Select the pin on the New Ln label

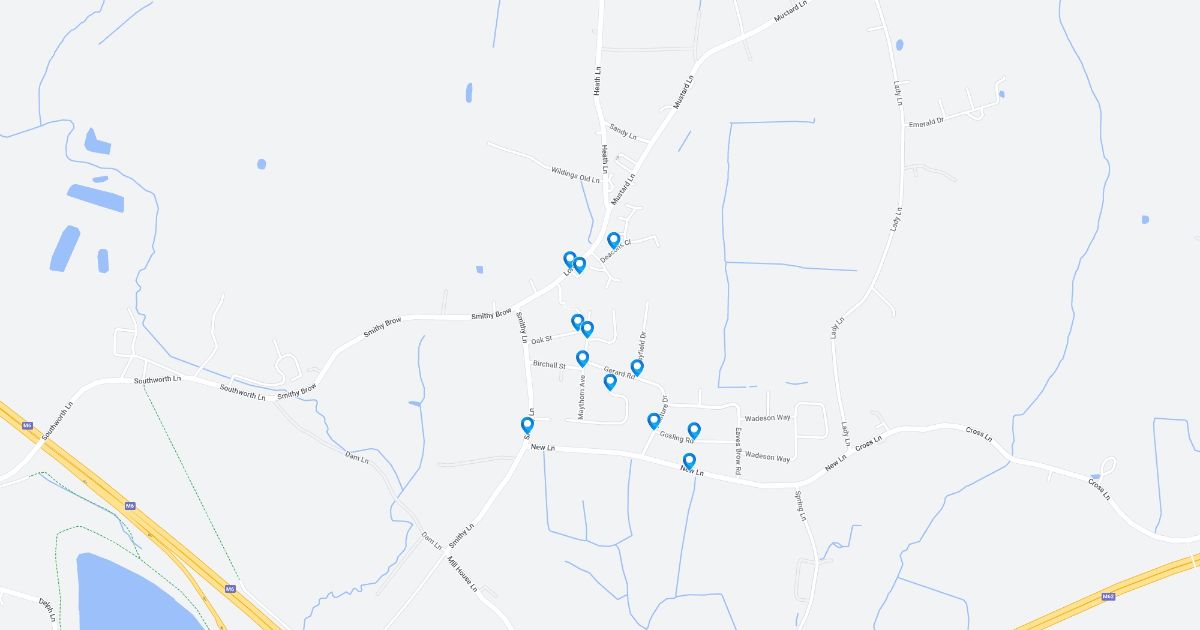[x=689, y=461]
